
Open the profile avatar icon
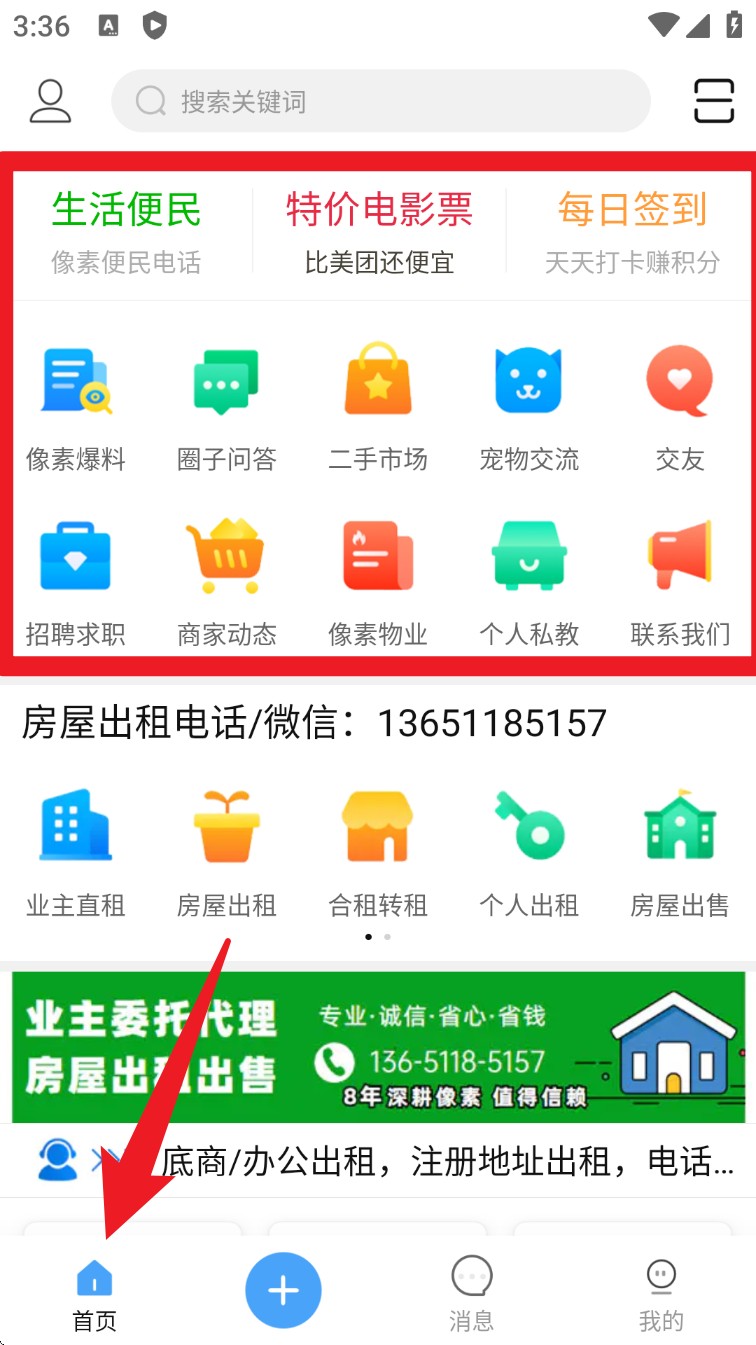tap(50, 101)
